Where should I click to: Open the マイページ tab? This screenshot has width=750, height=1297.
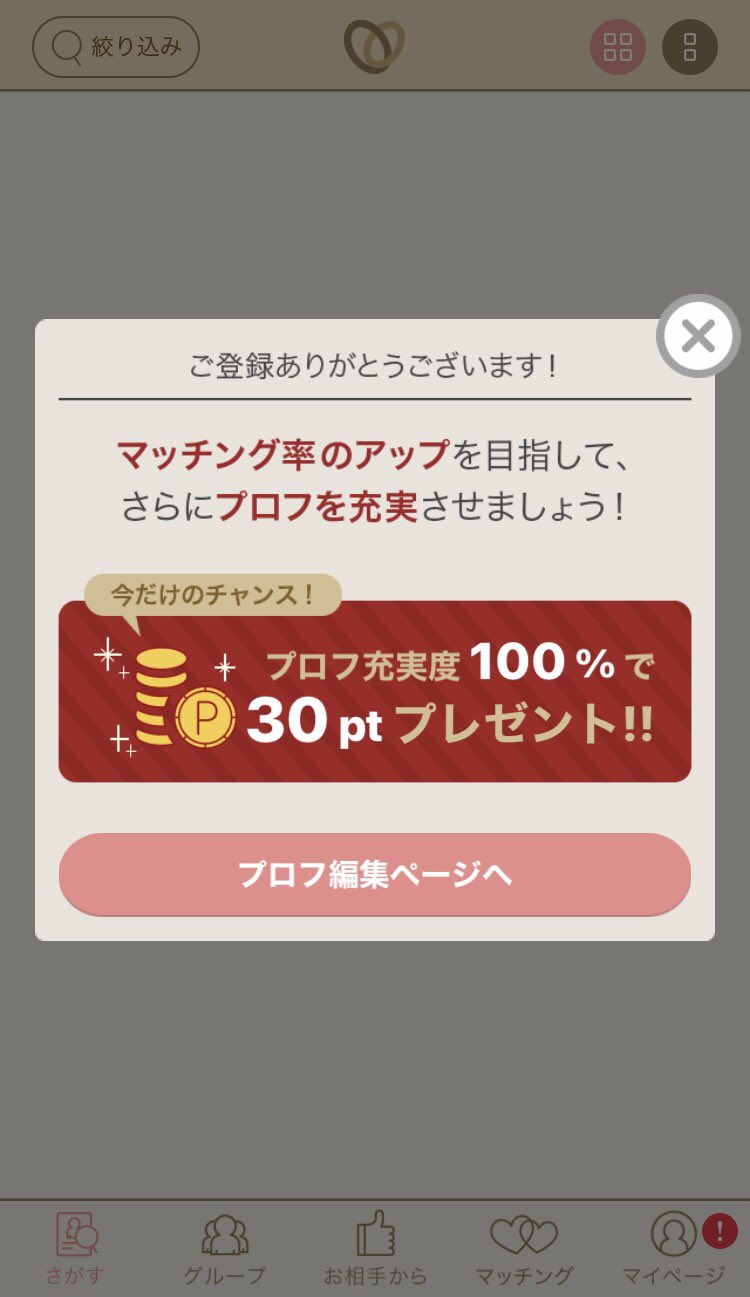(x=675, y=1246)
